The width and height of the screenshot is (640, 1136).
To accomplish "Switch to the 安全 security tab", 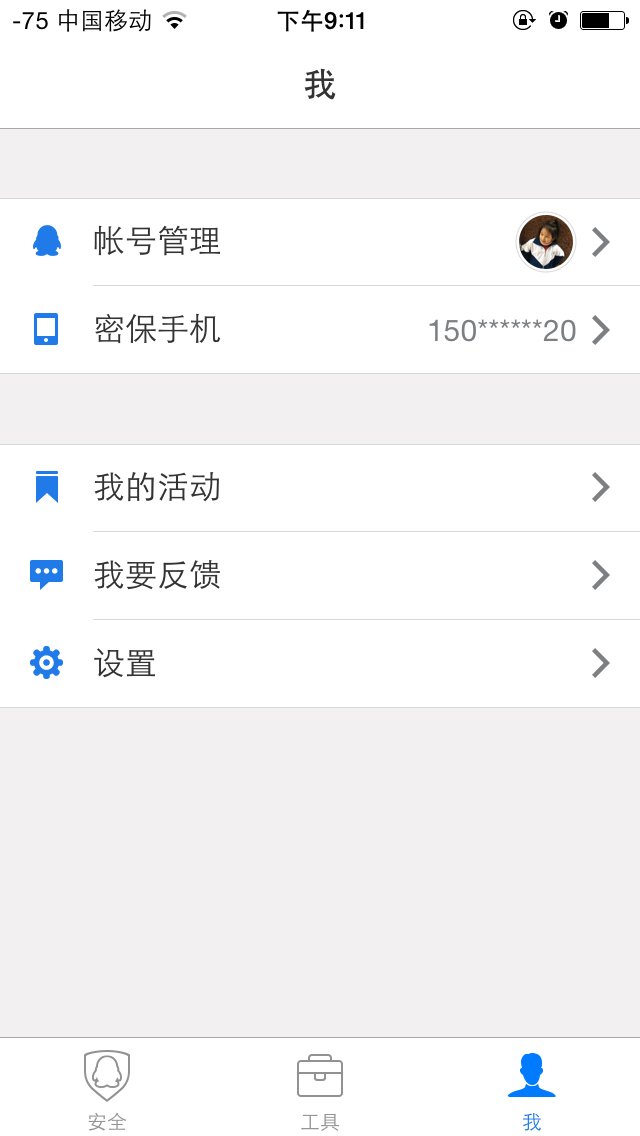I will 107,1089.
